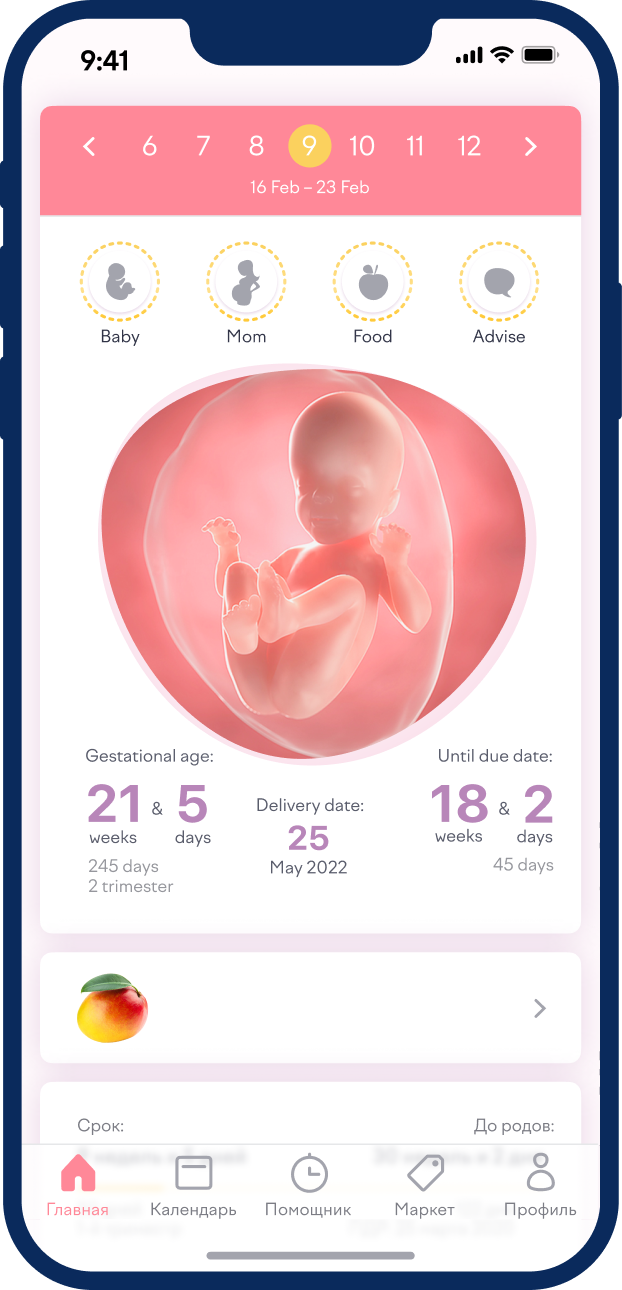Switch to the Профиль tab
The height and width of the screenshot is (1290, 622).
540,1184
